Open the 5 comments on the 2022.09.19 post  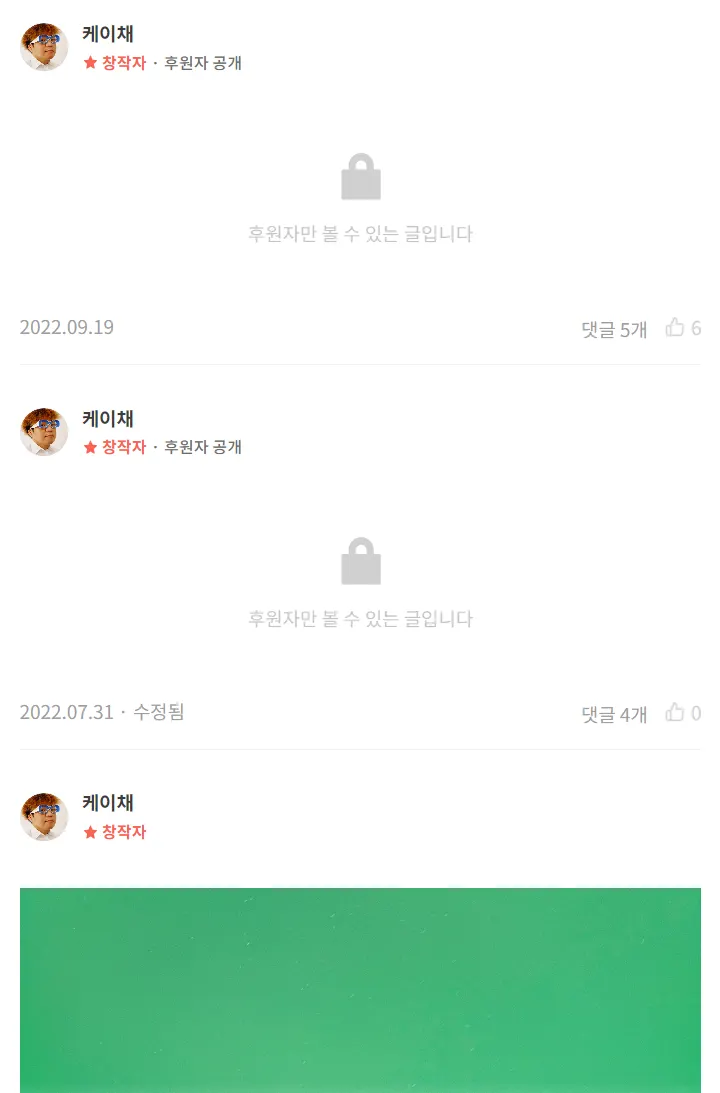[614, 329]
